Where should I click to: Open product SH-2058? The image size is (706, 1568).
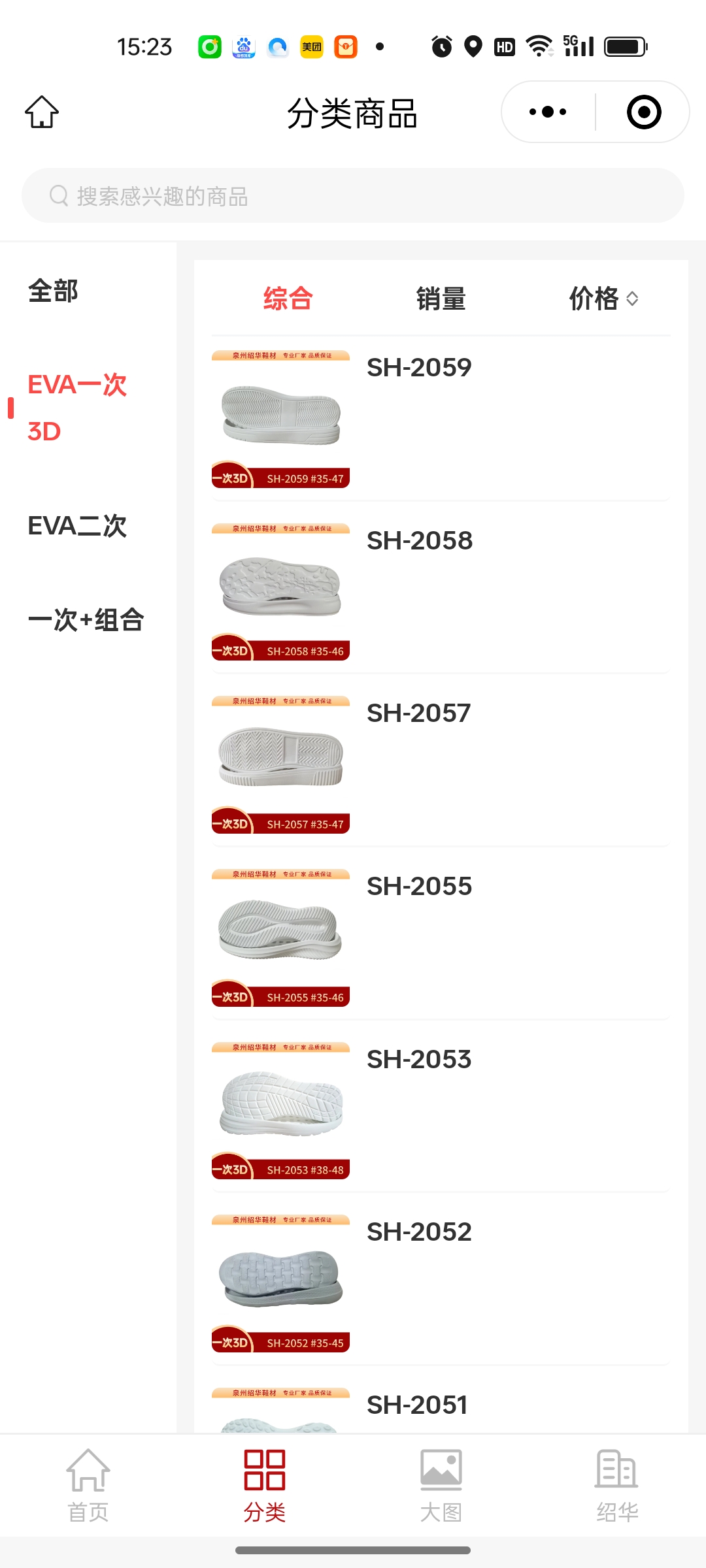[420, 541]
